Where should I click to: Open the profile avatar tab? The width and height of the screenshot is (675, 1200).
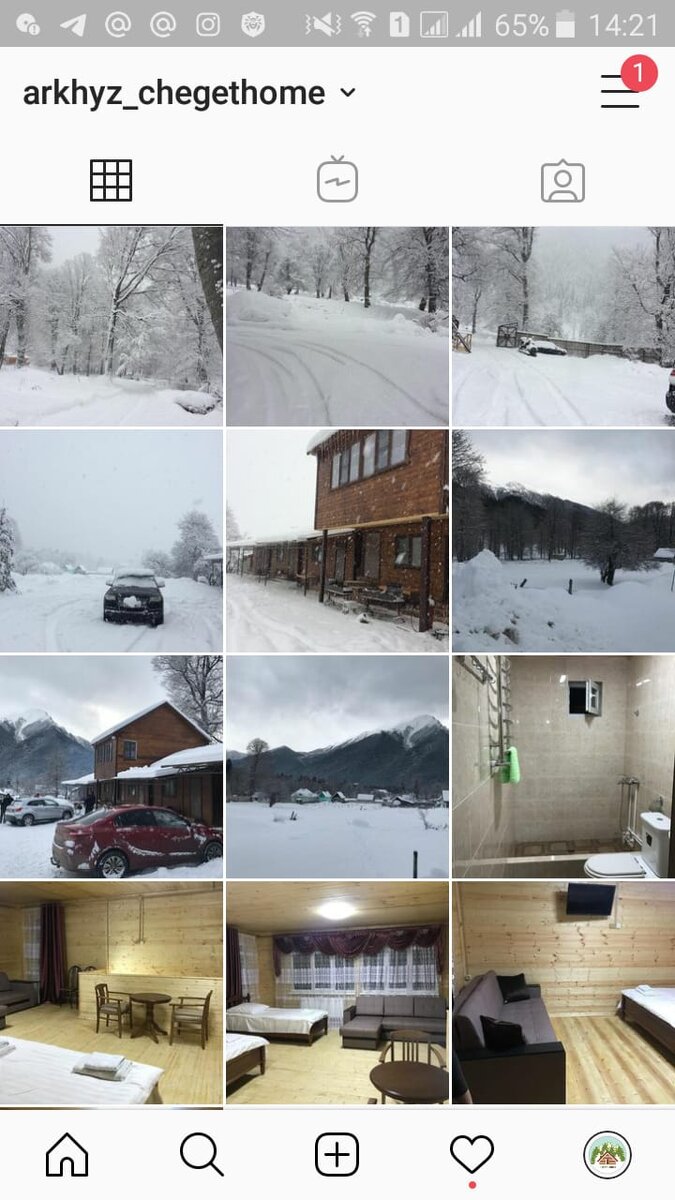[607, 1156]
